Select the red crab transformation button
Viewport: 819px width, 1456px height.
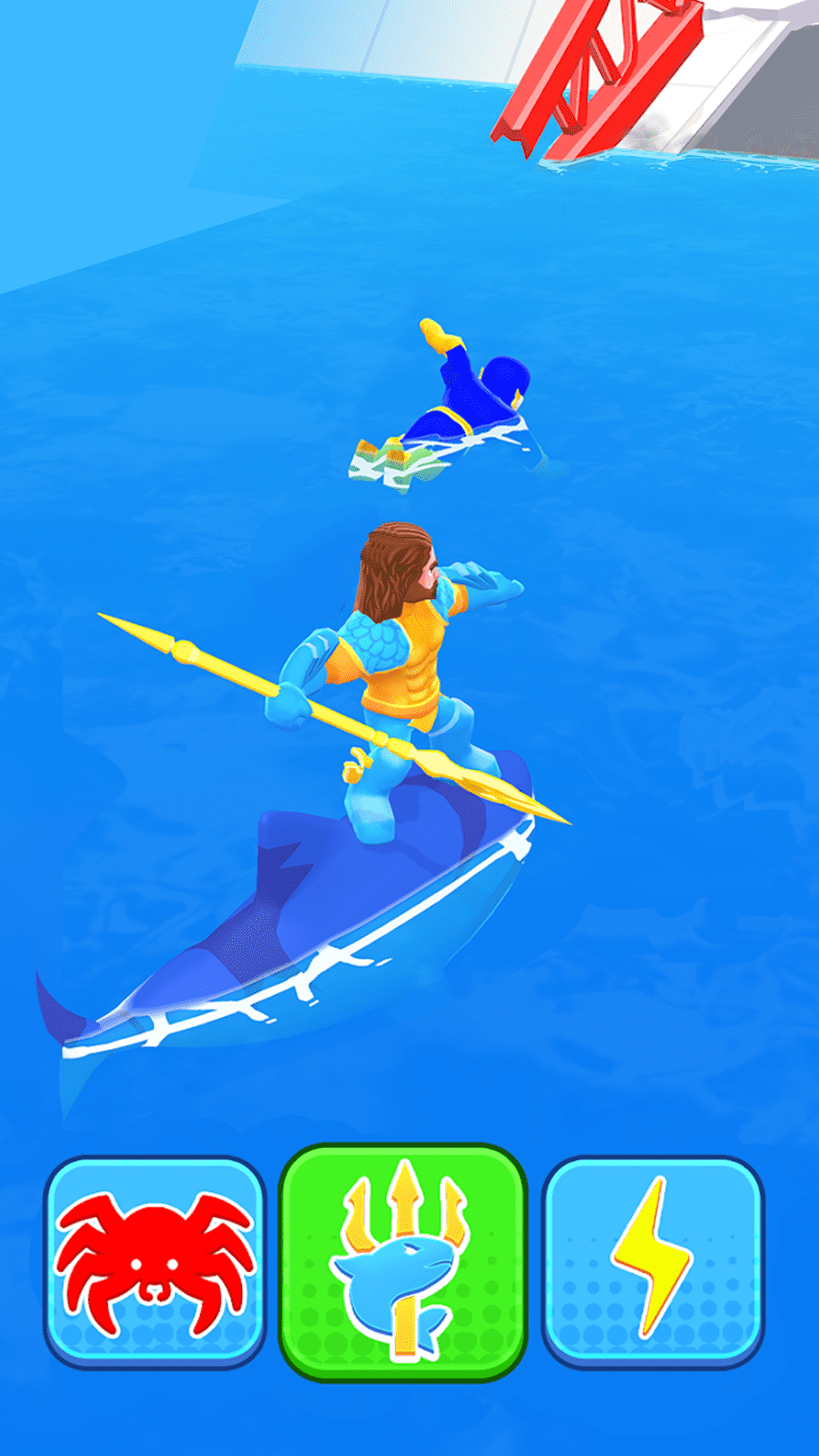155,1263
